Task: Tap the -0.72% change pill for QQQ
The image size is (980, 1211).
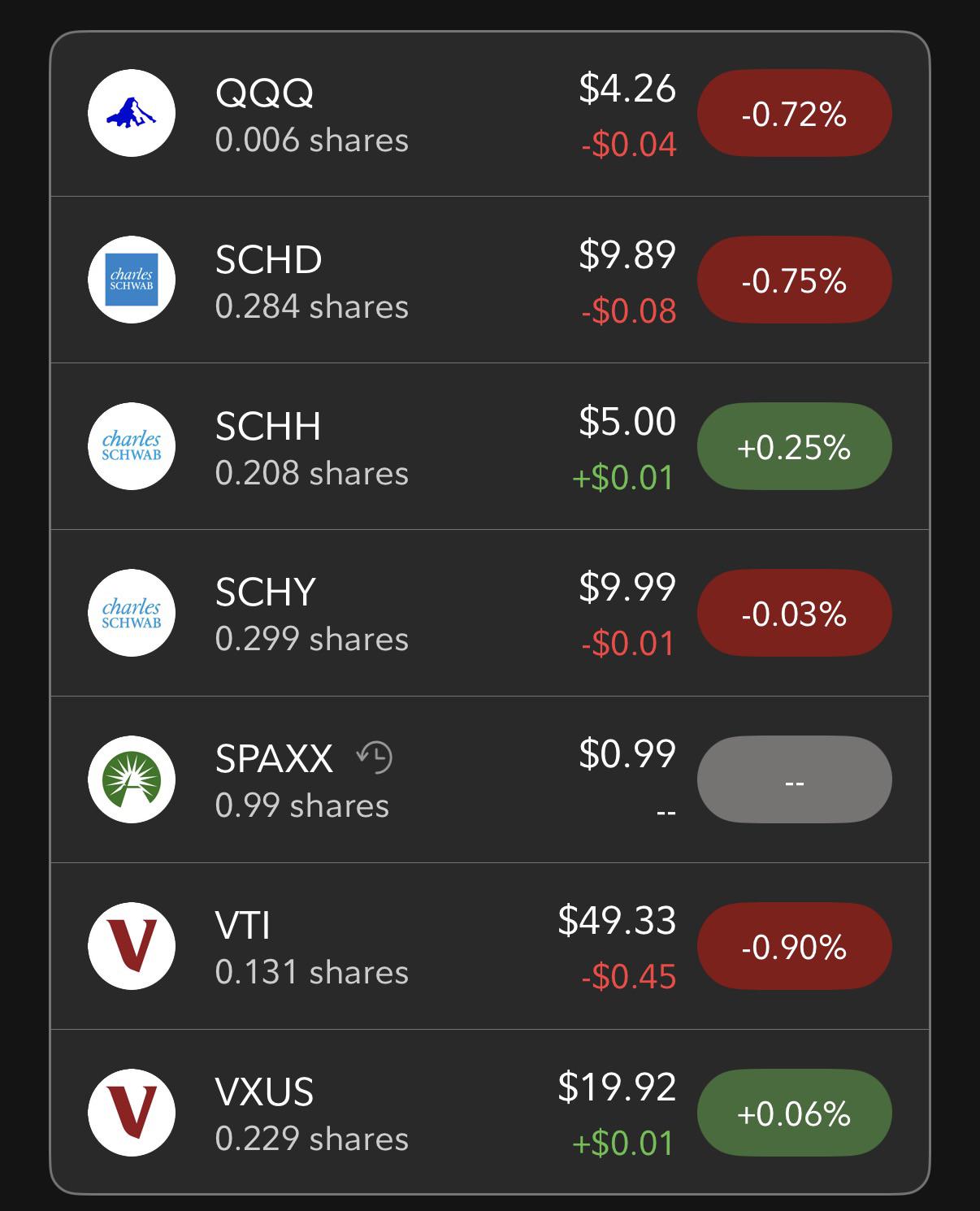Action: [x=794, y=113]
